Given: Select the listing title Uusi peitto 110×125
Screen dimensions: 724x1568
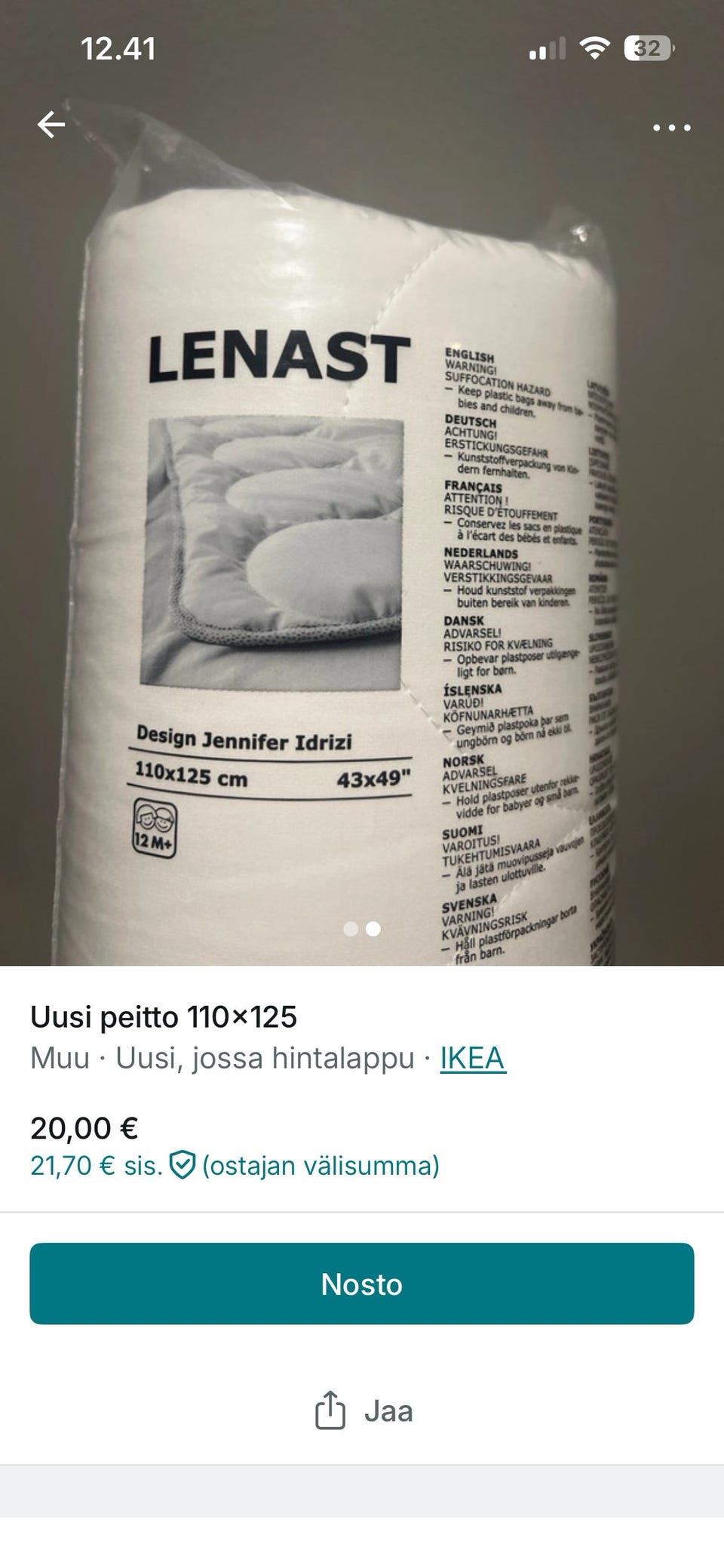Looking at the screenshot, I should click(164, 1016).
